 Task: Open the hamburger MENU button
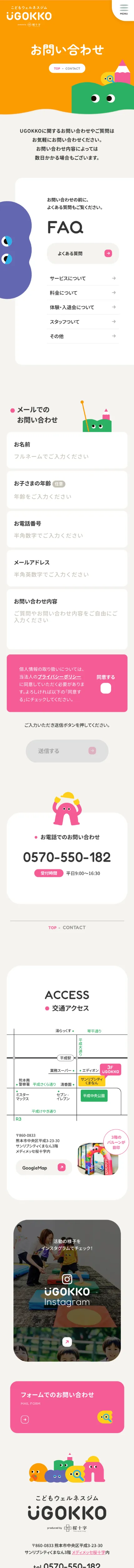124,10
